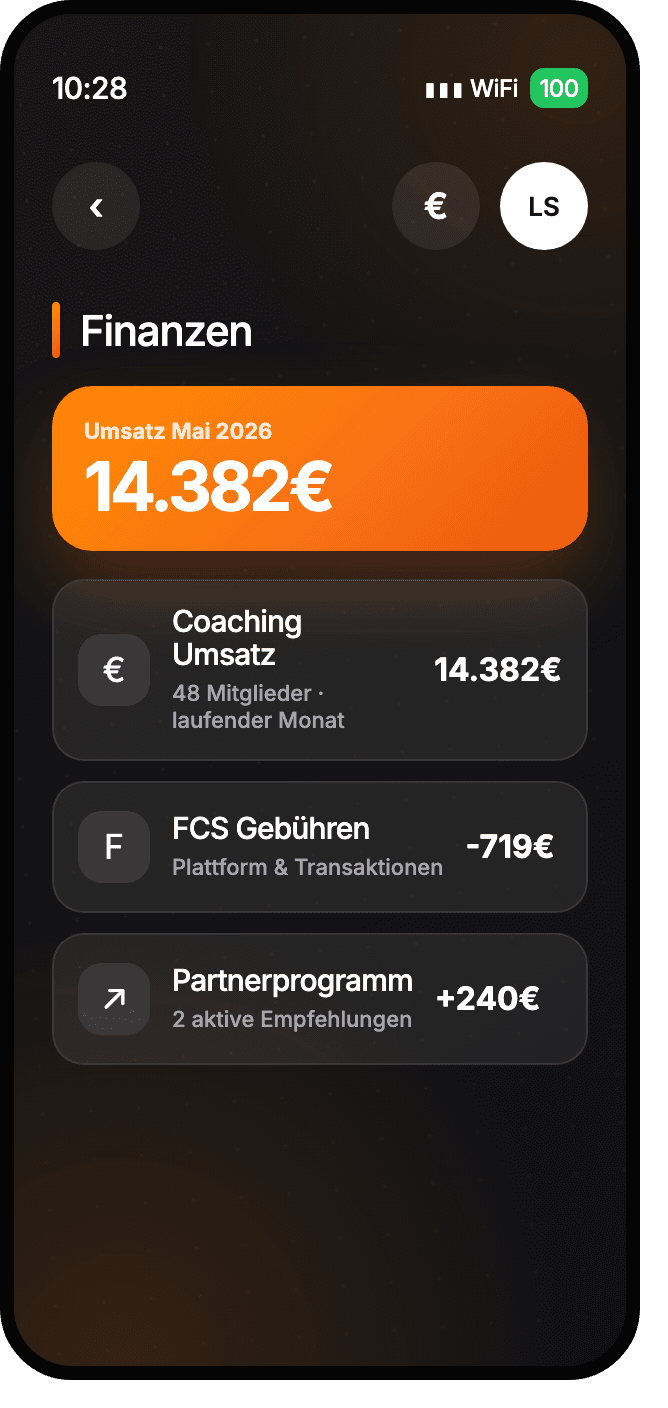Go back using the arrow button
Viewport: 668px width, 1408px height.
[96, 207]
